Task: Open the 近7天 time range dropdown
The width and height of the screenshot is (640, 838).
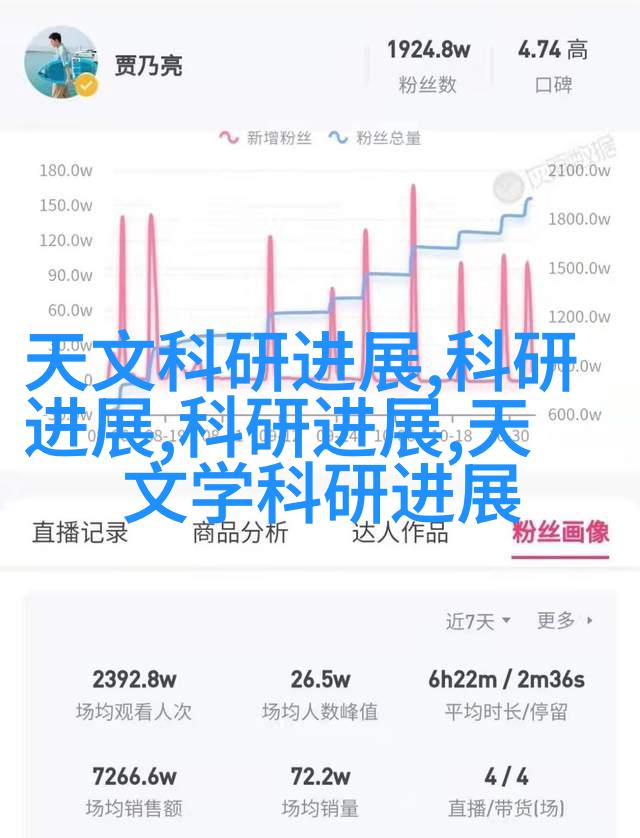Action: [478, 621]
